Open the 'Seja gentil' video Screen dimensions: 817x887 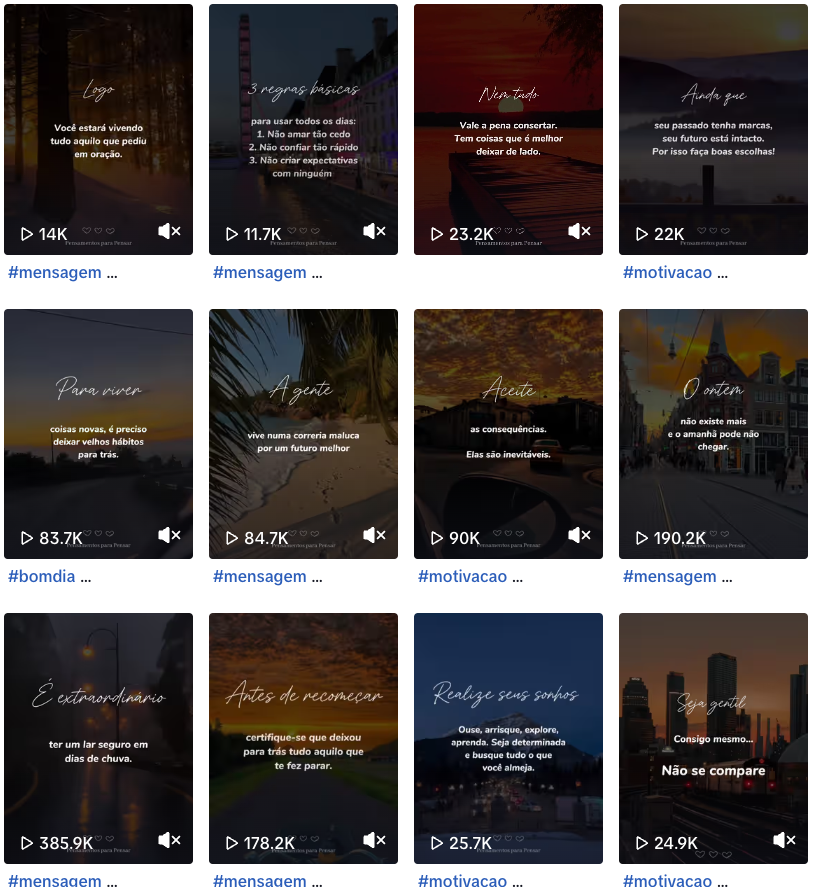(x=713, y=738)
